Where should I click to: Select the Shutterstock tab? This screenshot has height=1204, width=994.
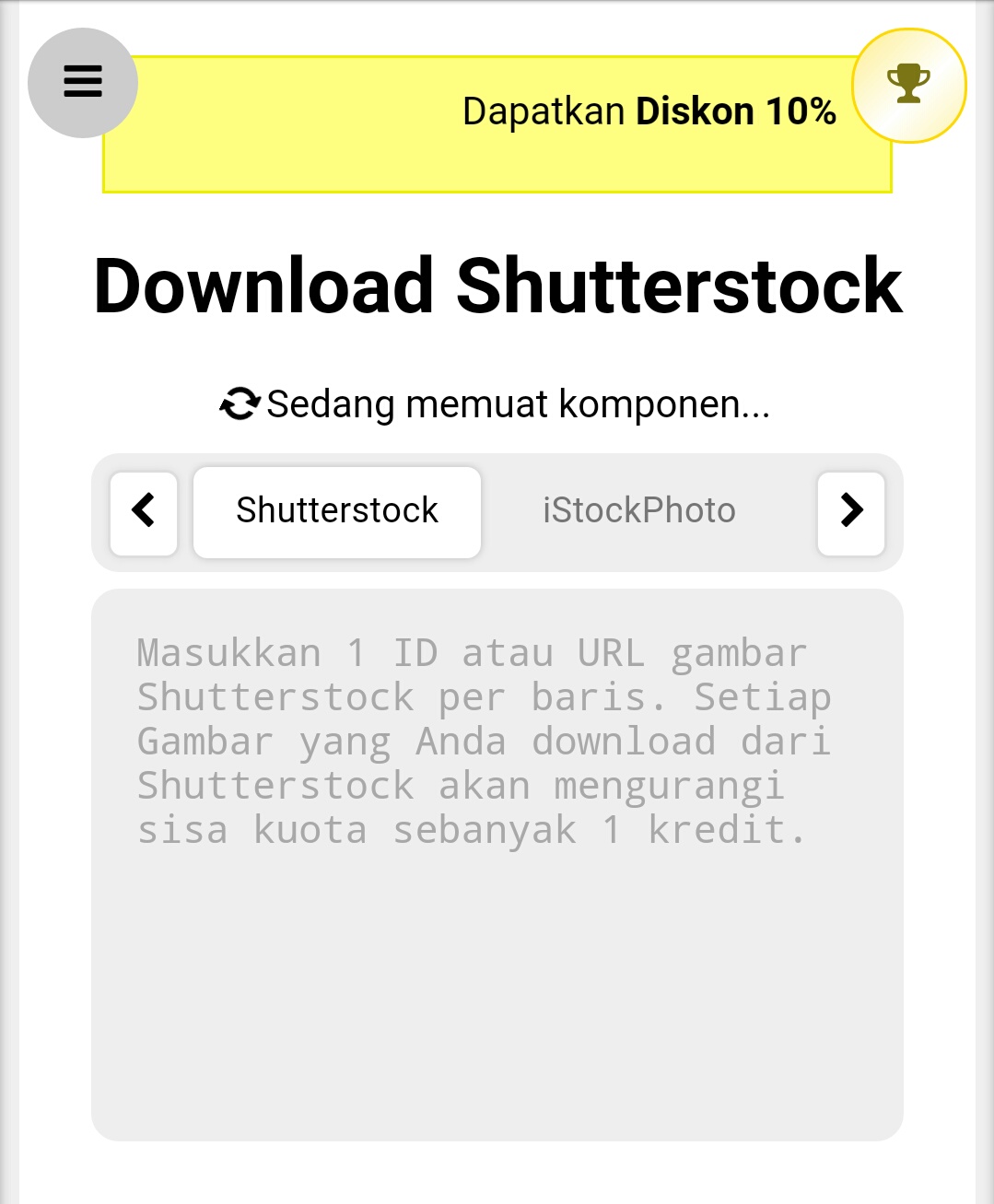337,511
